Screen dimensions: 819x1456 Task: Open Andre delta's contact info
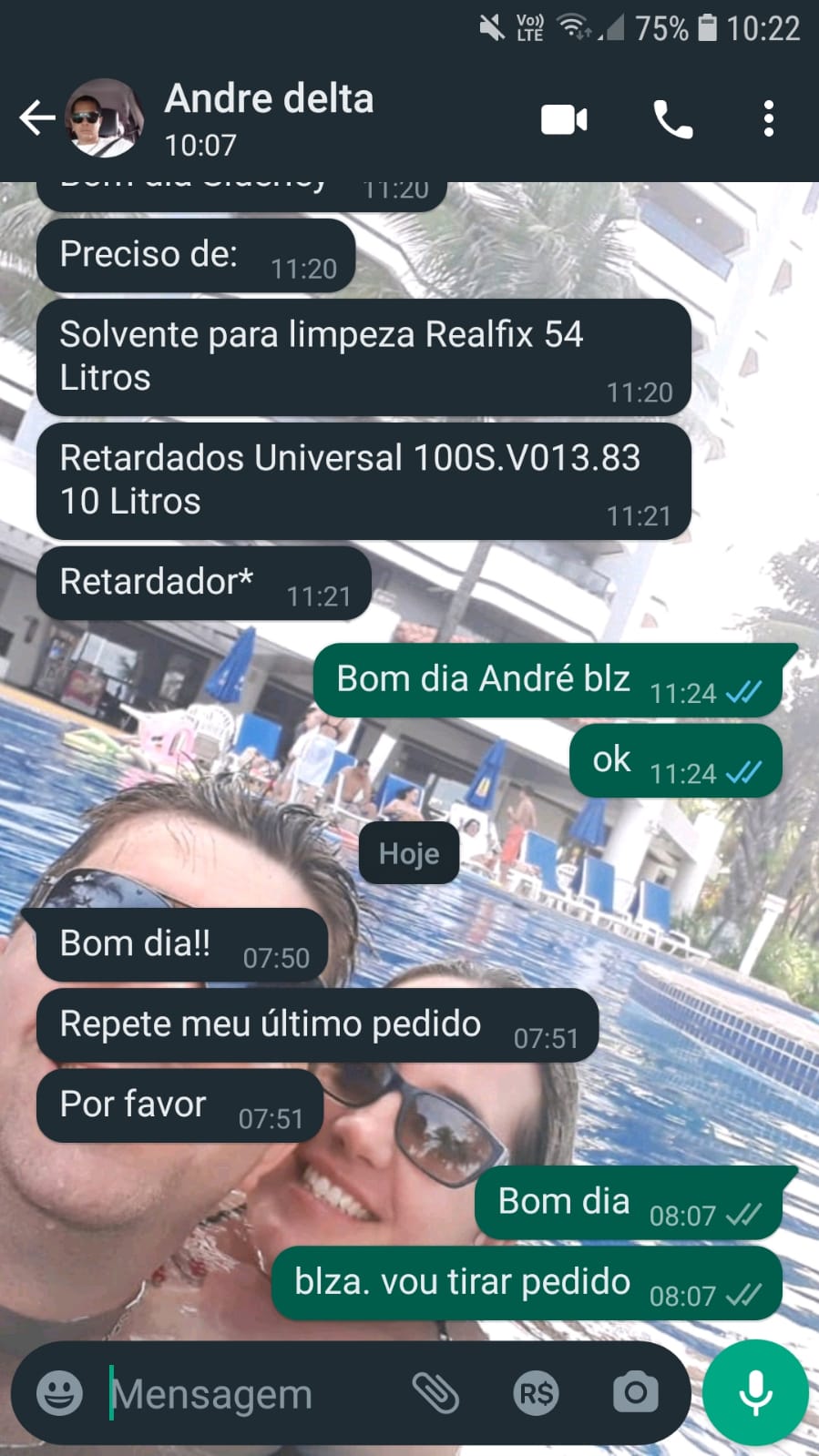point(270,118)
